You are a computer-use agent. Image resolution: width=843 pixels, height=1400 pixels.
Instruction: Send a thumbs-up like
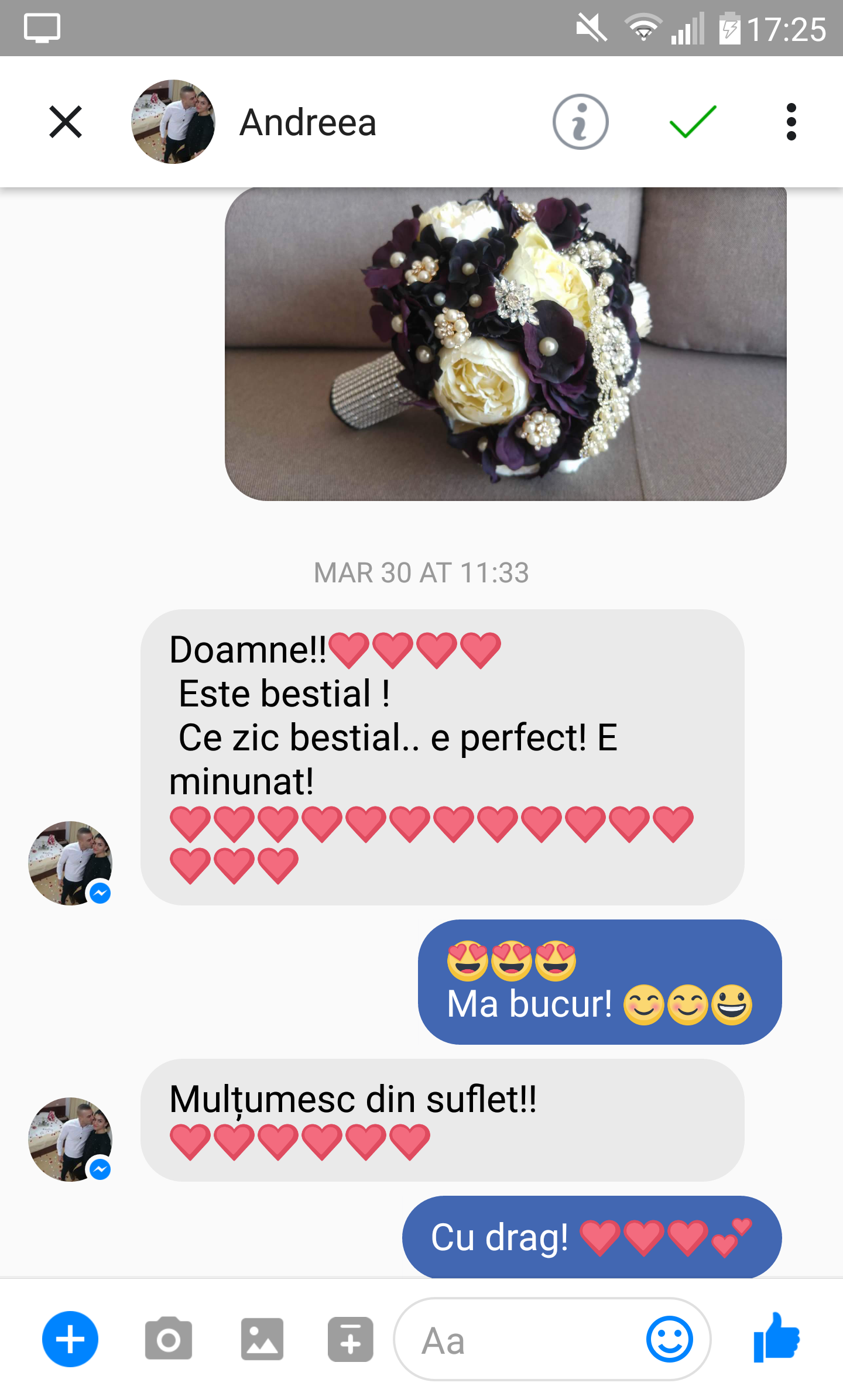pyautogui.click(x=776, y=1338)
